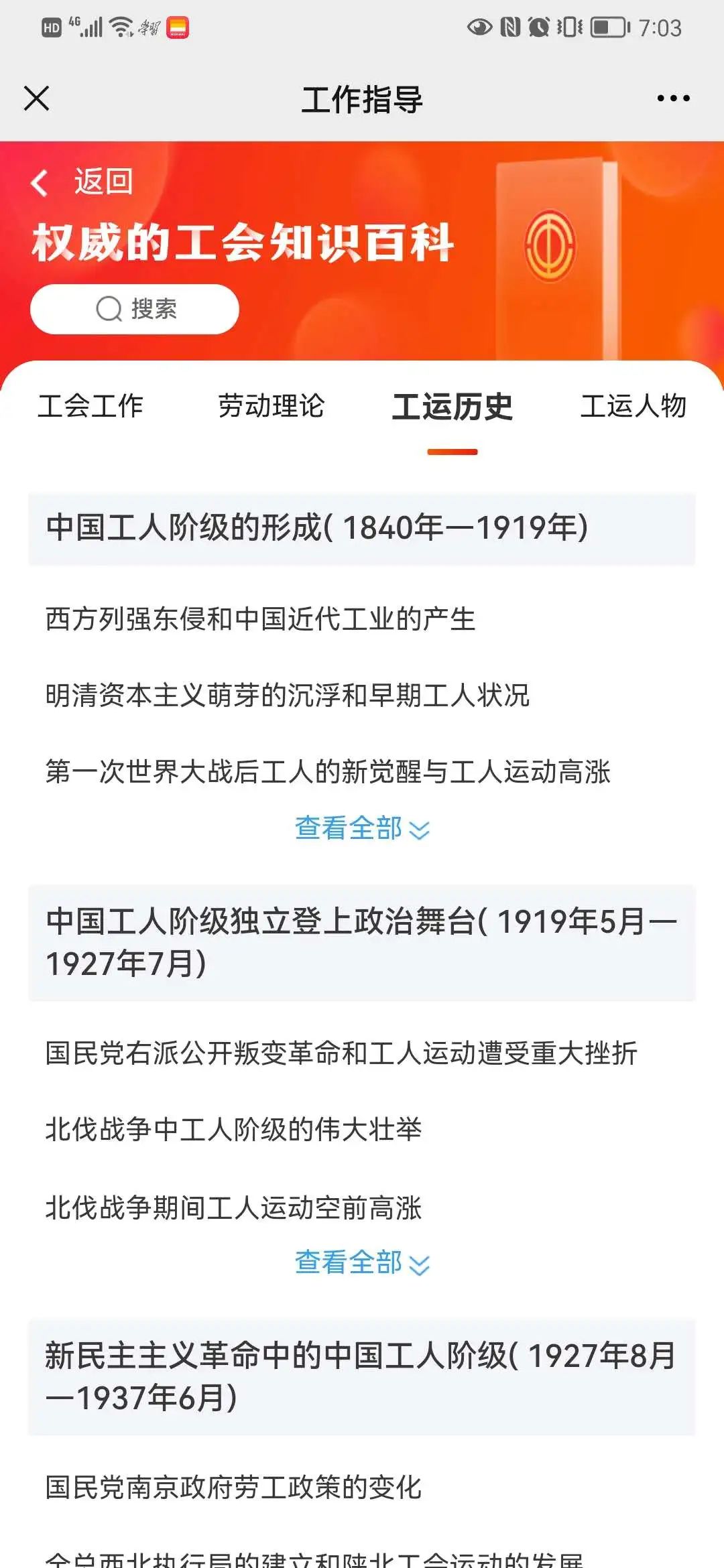Open 明清资本主义萌芽的沉浮和早期工人状况
The height and width of the screenshot is (1568, 724).
pyautogui.click(x=288, y=695)
